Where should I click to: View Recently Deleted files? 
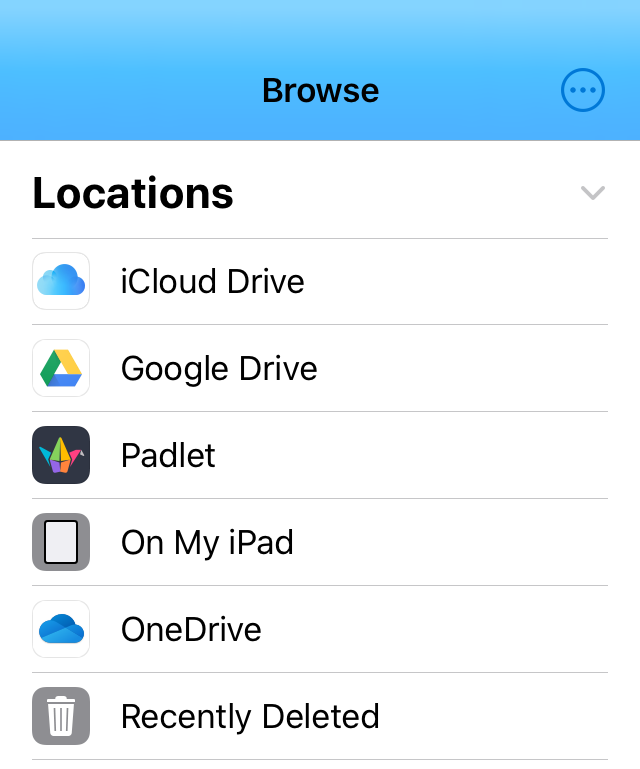(x=250, y=716)
